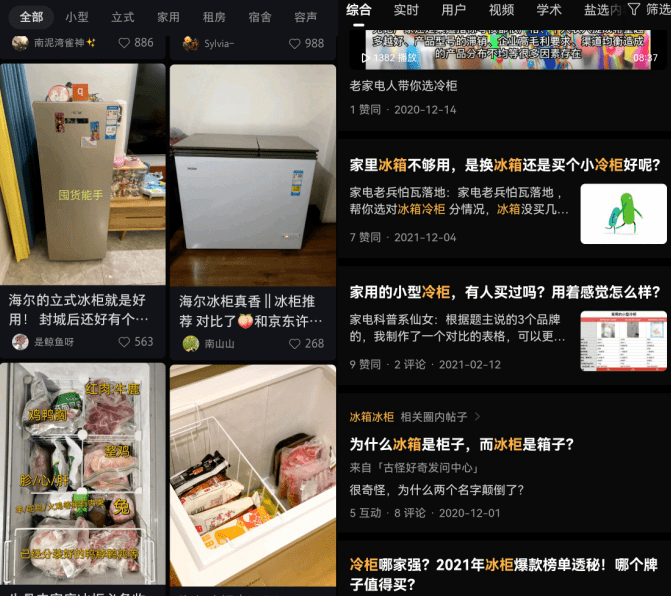This screenshot has width=671, height=596.
Task: Open the post 海尔冰柜真香 冰柜推荐
Action: click(252, 309)
